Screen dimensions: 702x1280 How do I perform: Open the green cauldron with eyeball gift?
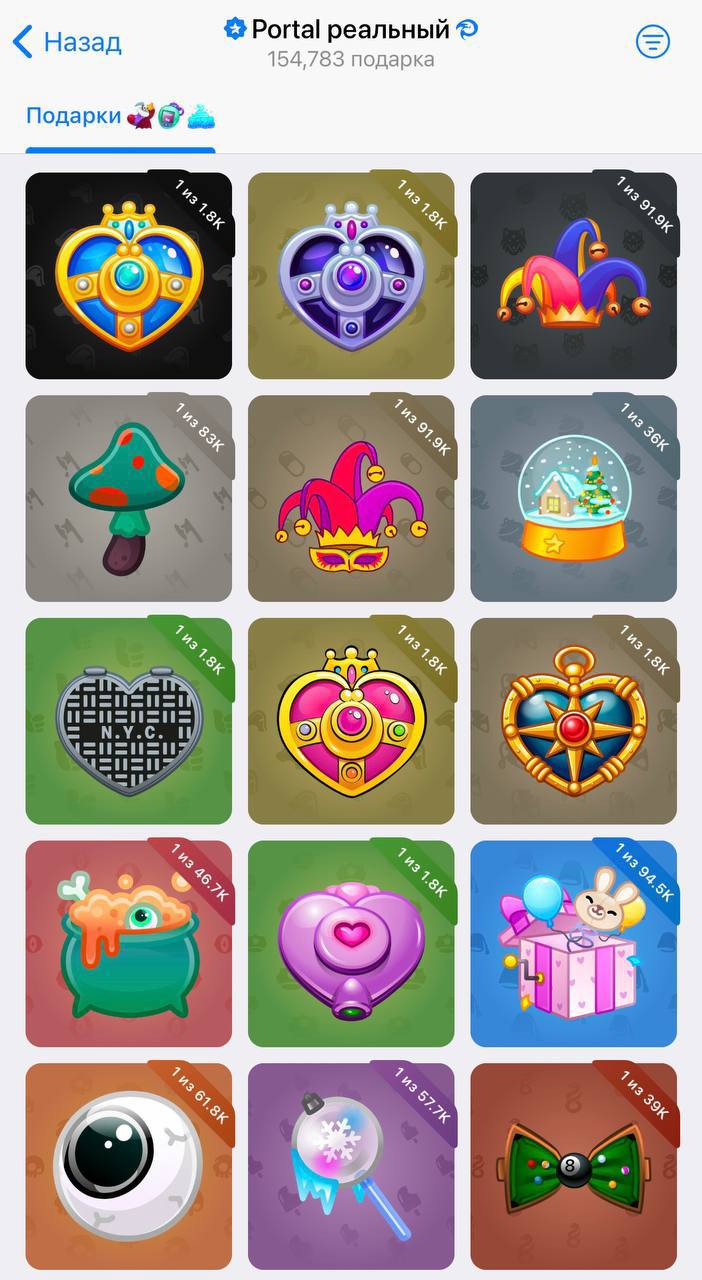coord(129,943)
